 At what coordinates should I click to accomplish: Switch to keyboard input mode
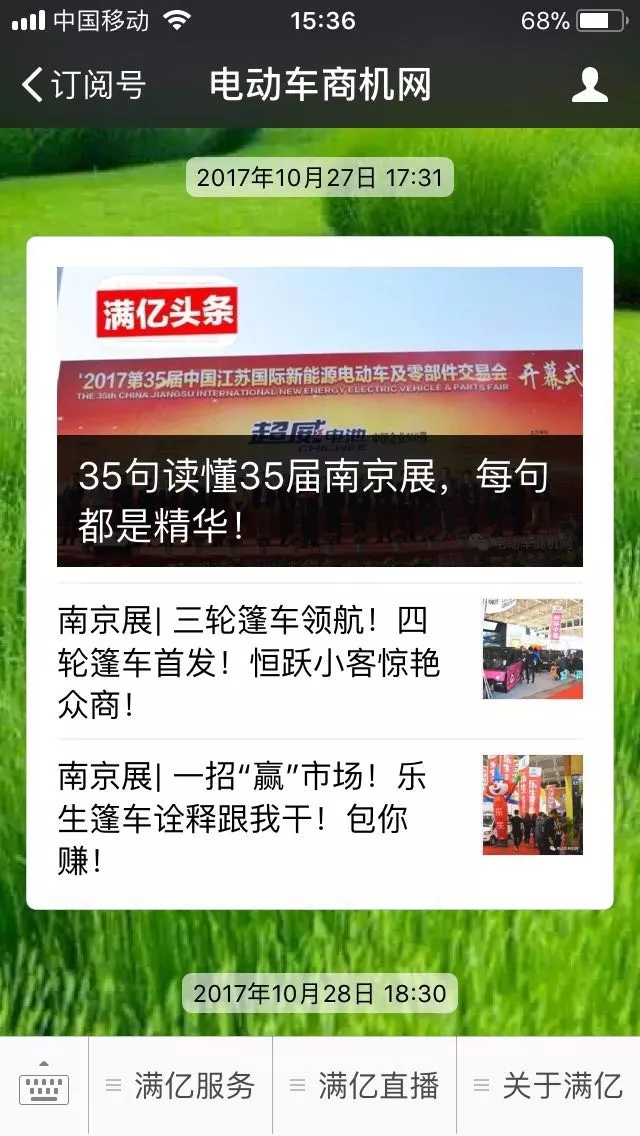(44, 1086)
